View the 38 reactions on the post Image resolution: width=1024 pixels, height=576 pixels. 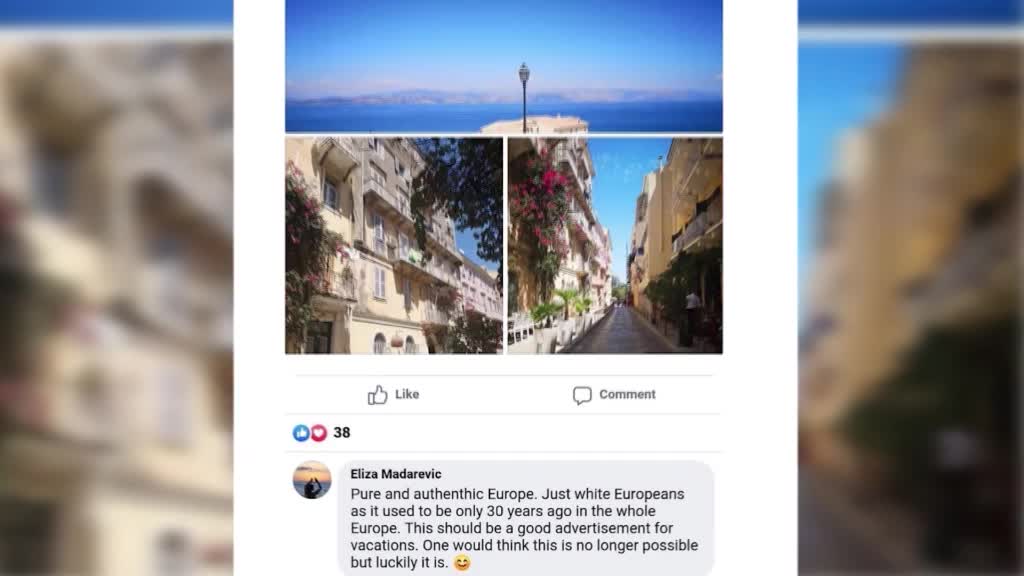pos(322,433)
